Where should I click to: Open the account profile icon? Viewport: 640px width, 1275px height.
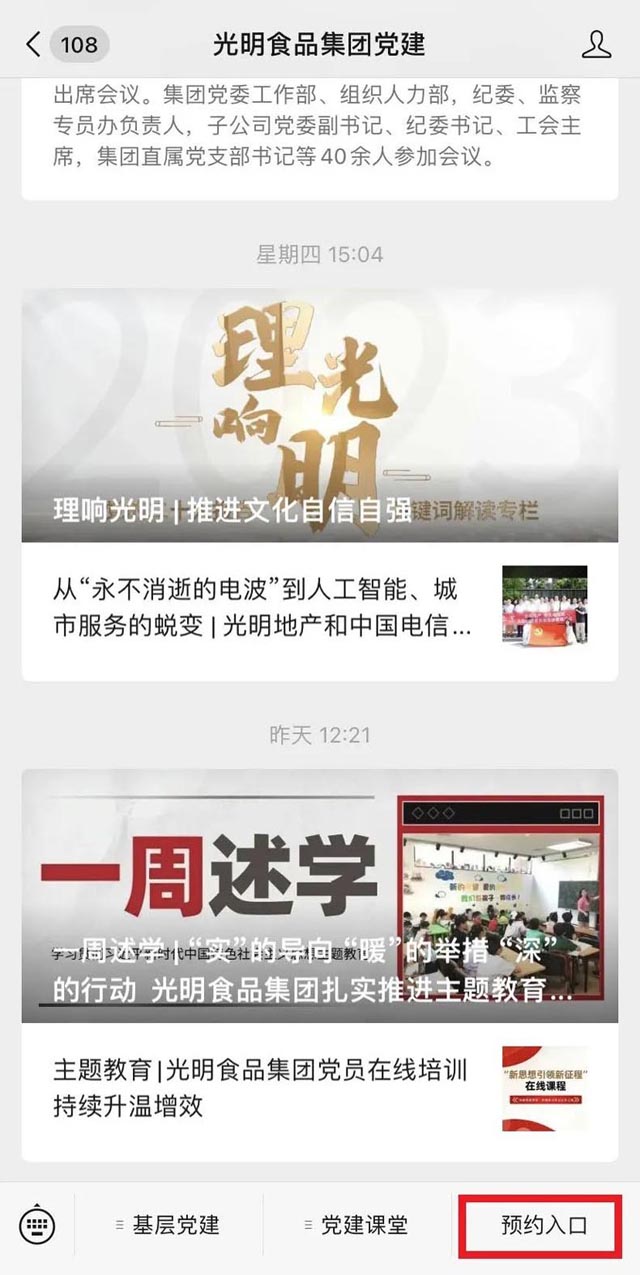coord(595,45)
